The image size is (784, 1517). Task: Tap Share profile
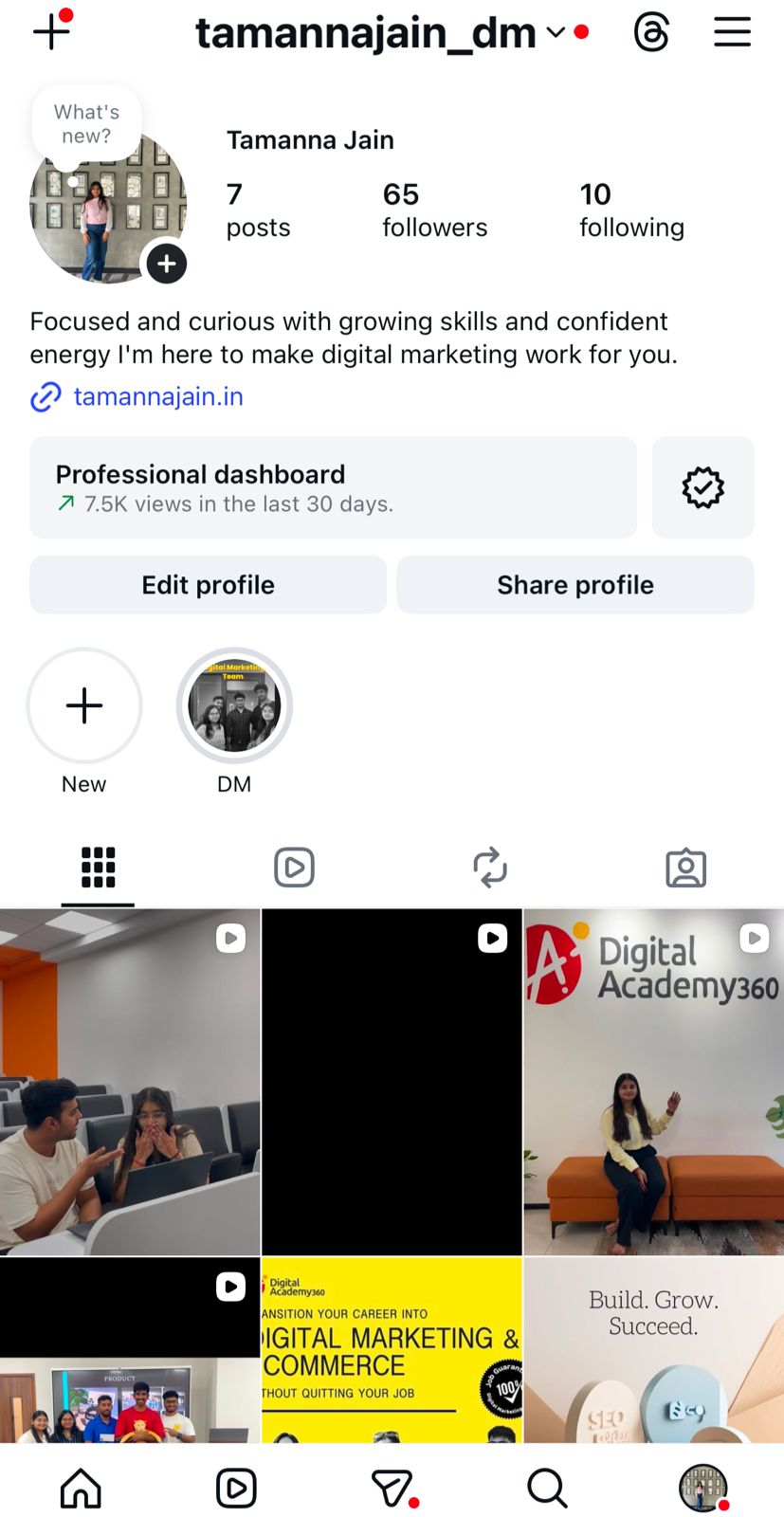tap(574, 585)
